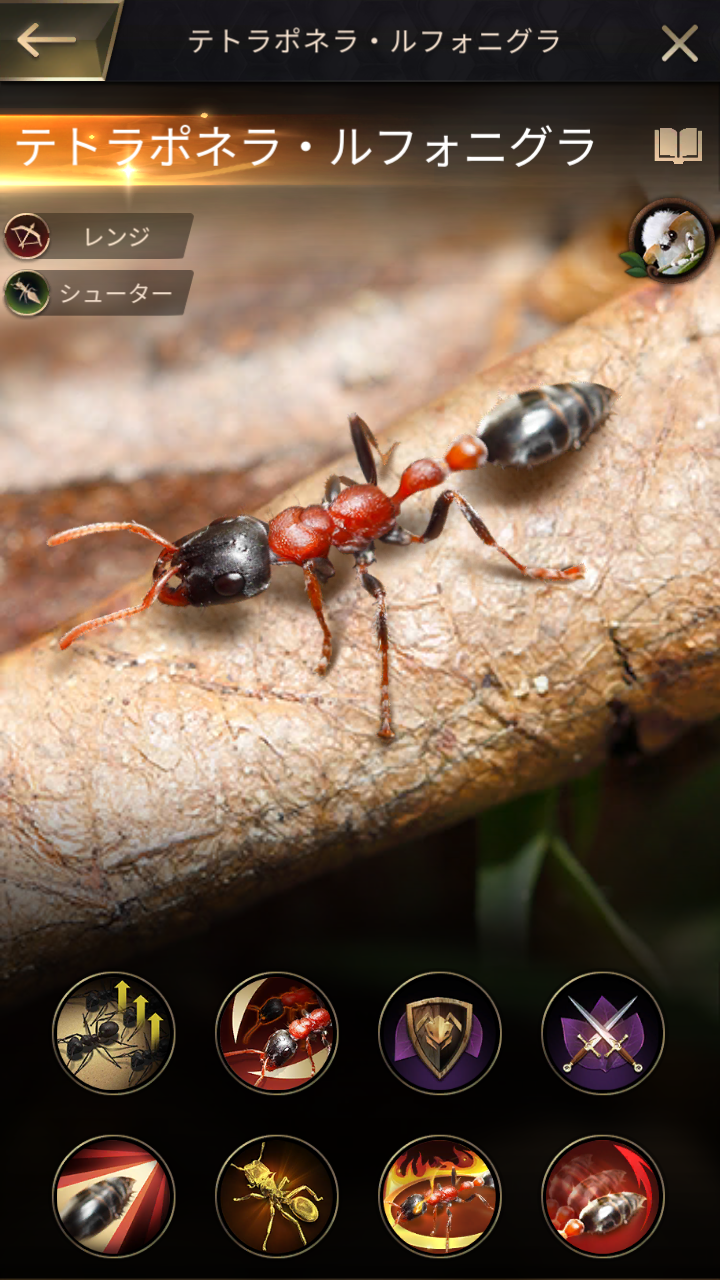This screenshot has height=1280, width=720.
Task: Open the red abdomen sting skill
Action: [x=603, y=1196]
